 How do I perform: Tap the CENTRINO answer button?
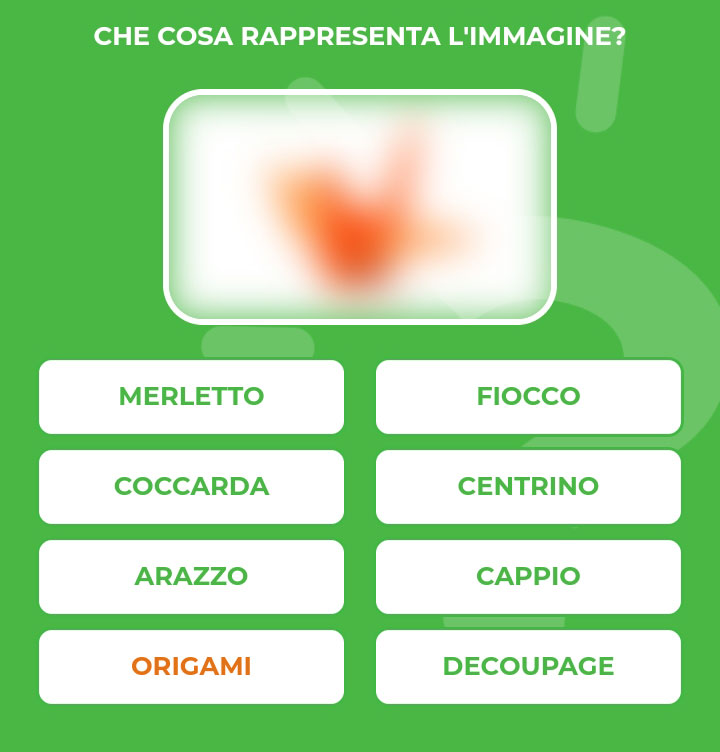[528, 487]
